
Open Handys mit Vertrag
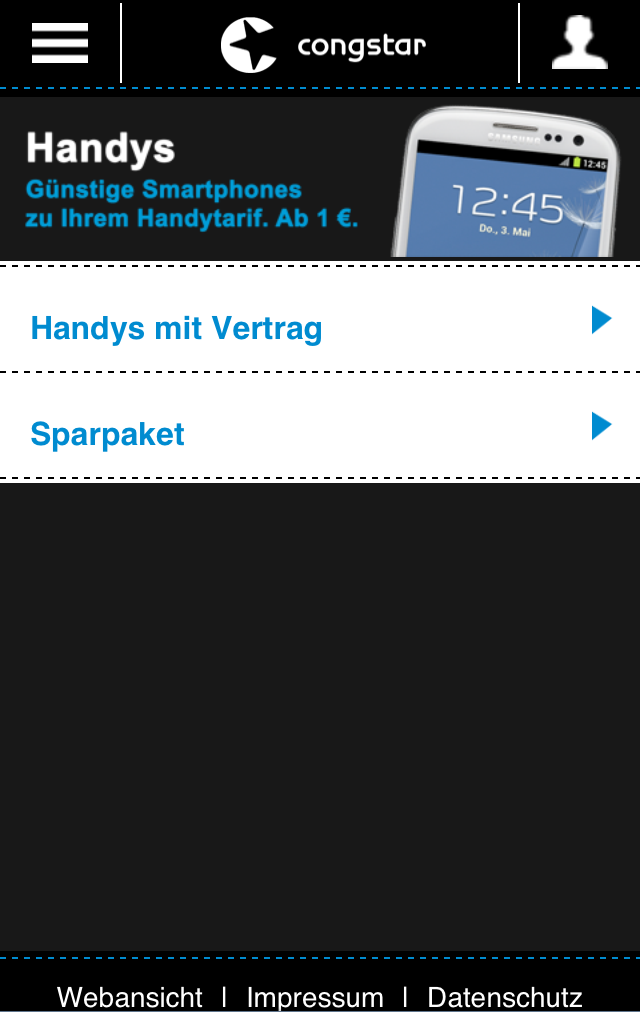tap(320, 328)
